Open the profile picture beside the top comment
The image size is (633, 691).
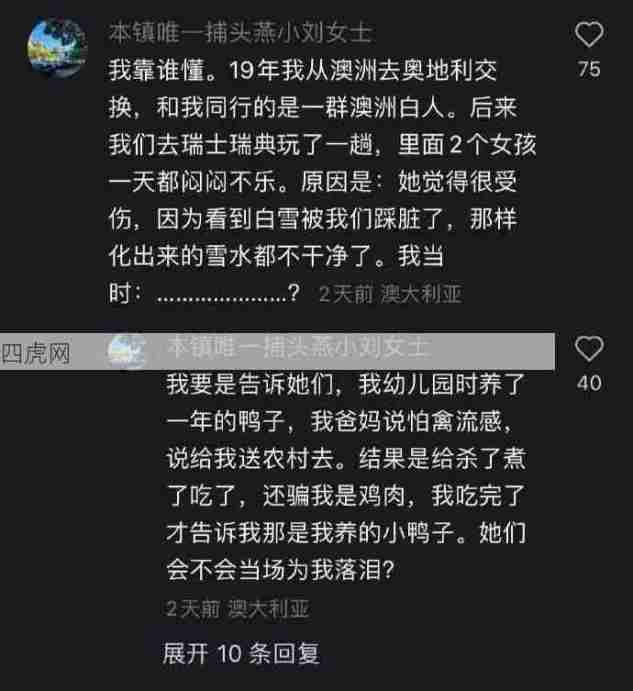pyautogui.click(x=57, y=47)
